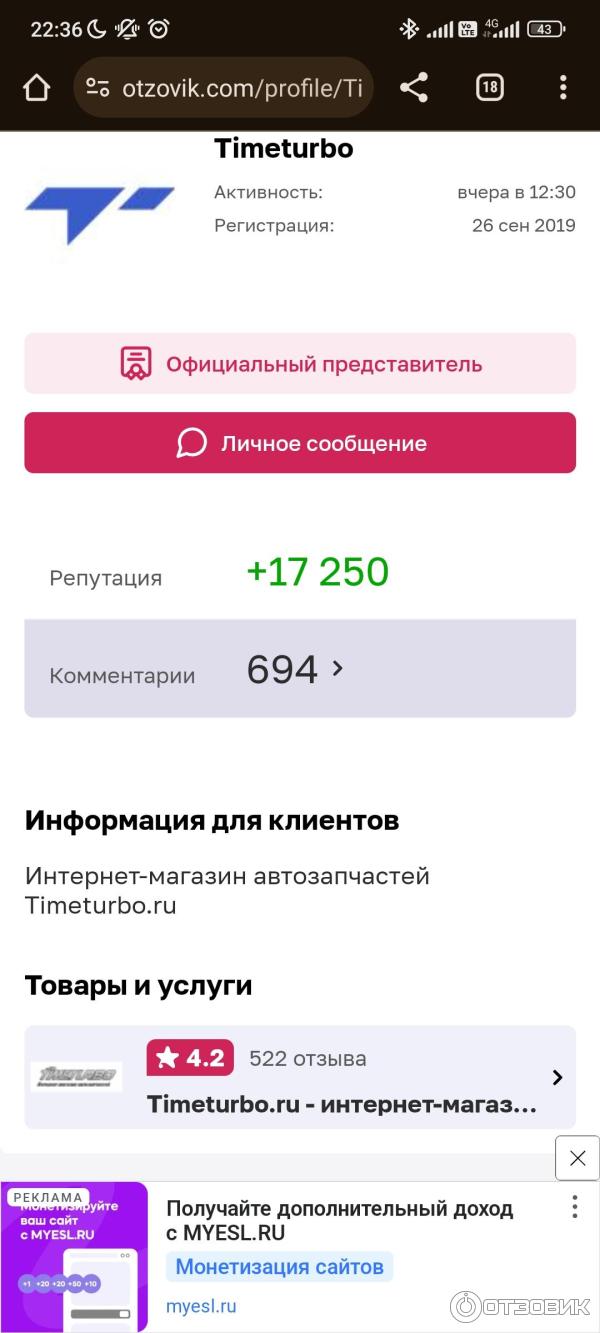Open Timeturbo.ru store reviews card
Screen dimensions: 600x1333
tap(300, 1077)
